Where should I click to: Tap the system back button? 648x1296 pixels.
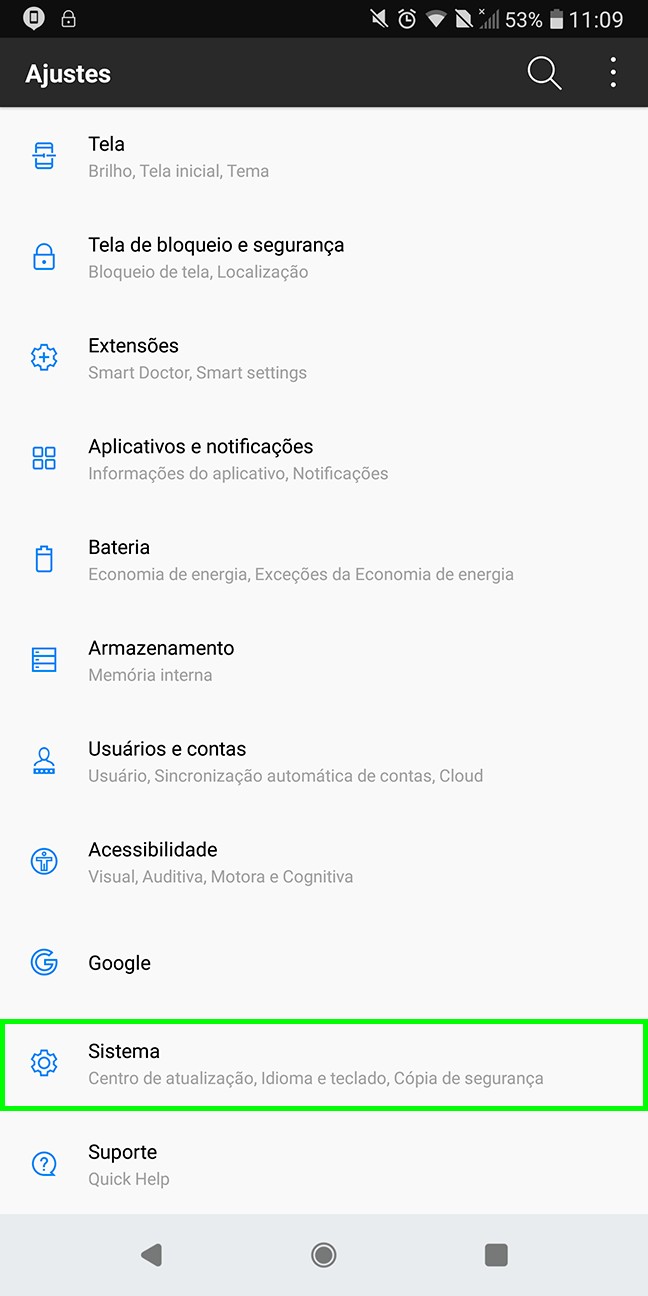pos(151,1255)
